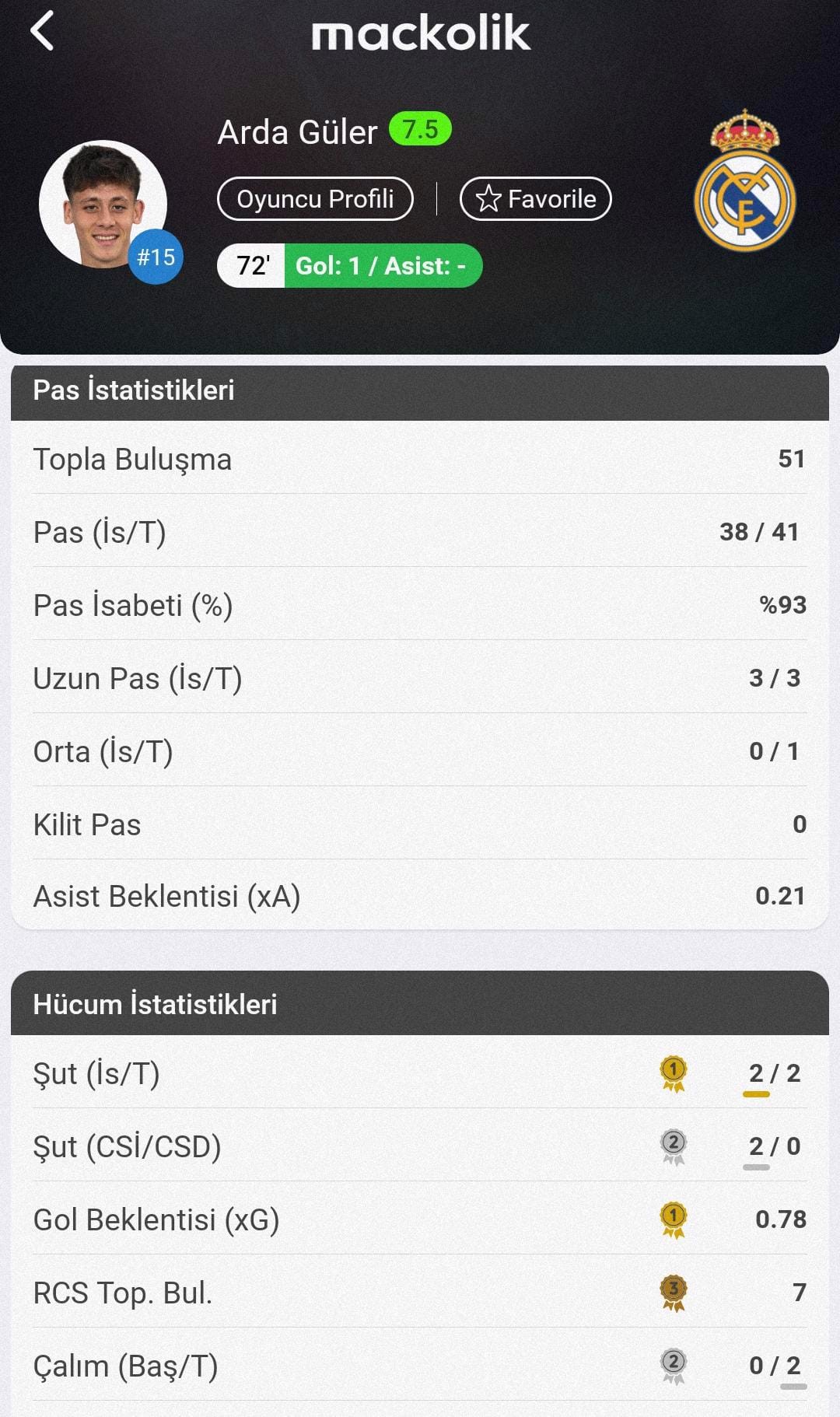Go back using the top-left arrow
This screenshot has width=840, height=1417.
pyautogui.click(x=42, y=31)
